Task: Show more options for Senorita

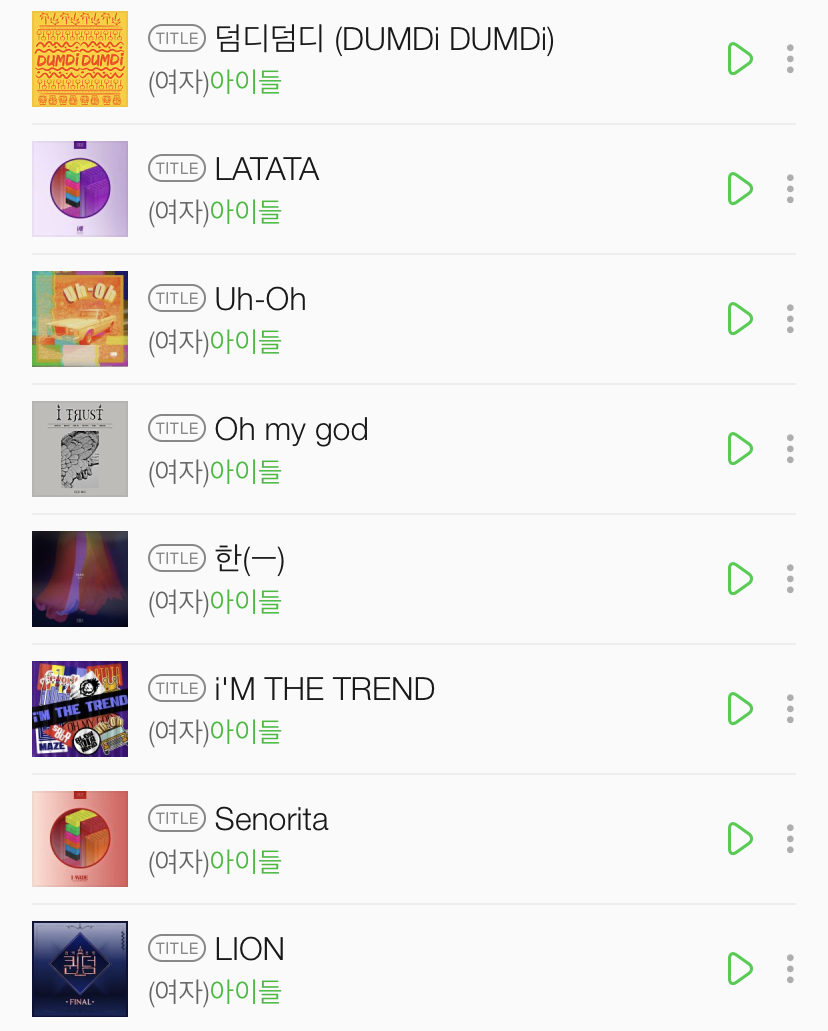Action: tap(790, 839)
